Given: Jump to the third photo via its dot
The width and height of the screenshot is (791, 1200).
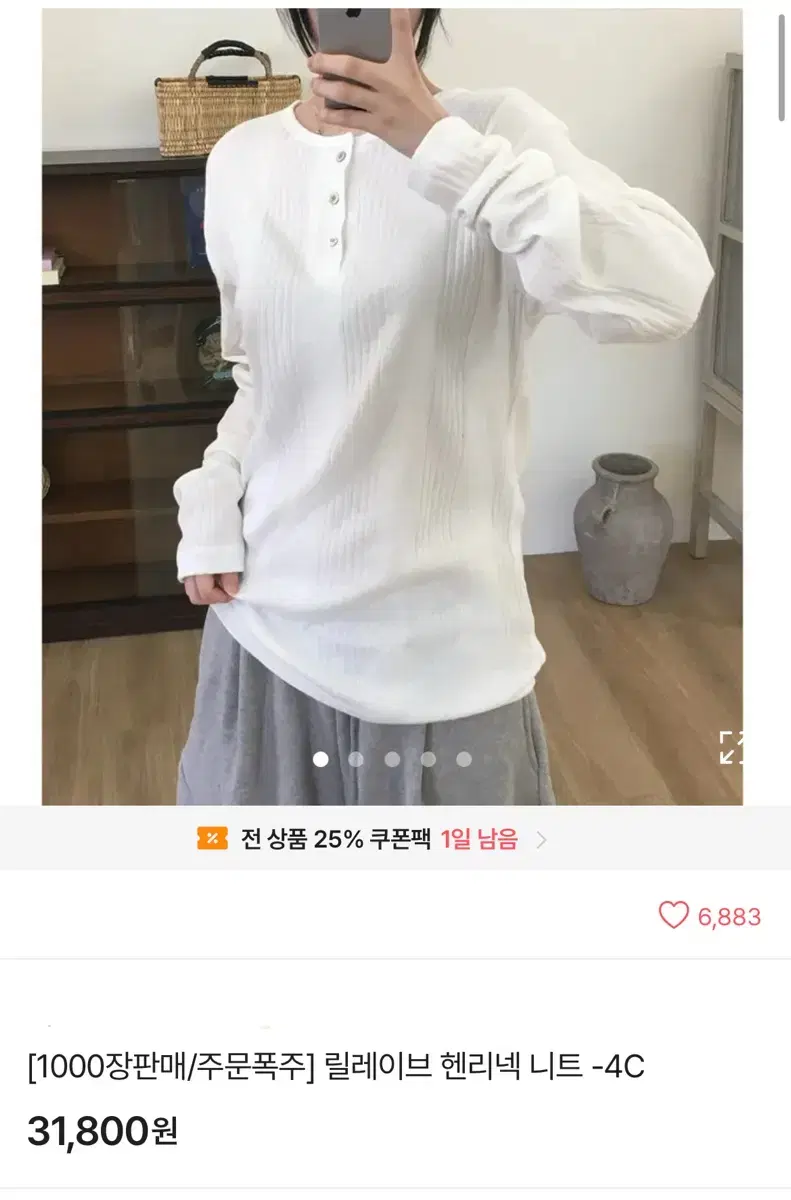Looking at the screenshot, I should click(x=391, y=760).
